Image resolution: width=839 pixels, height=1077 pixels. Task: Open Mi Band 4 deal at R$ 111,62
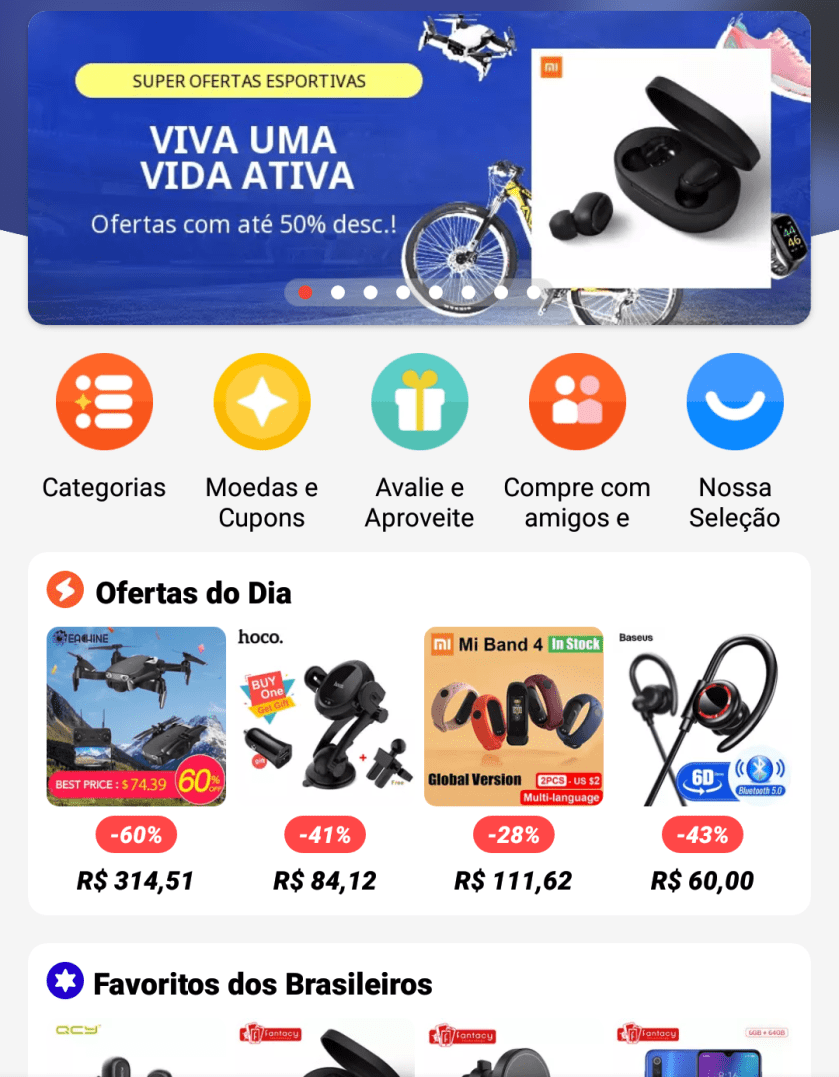513,716
